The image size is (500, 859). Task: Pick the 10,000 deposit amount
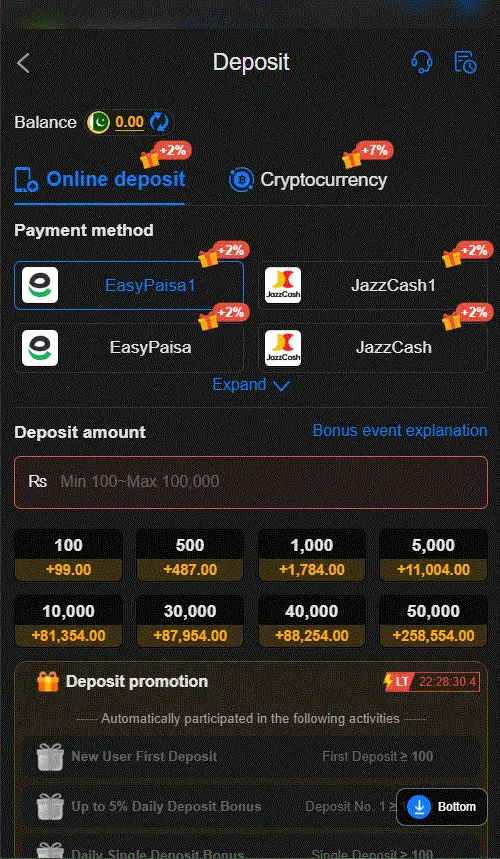68,621
